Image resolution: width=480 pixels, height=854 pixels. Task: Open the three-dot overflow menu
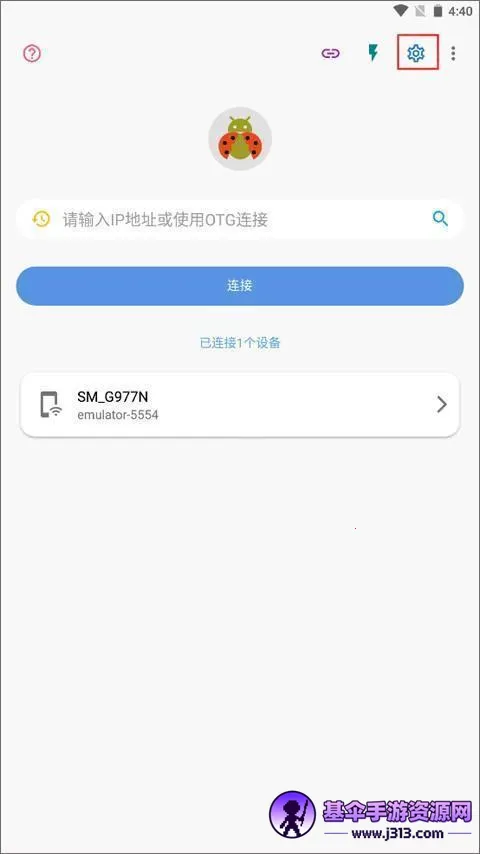(453, 53)
